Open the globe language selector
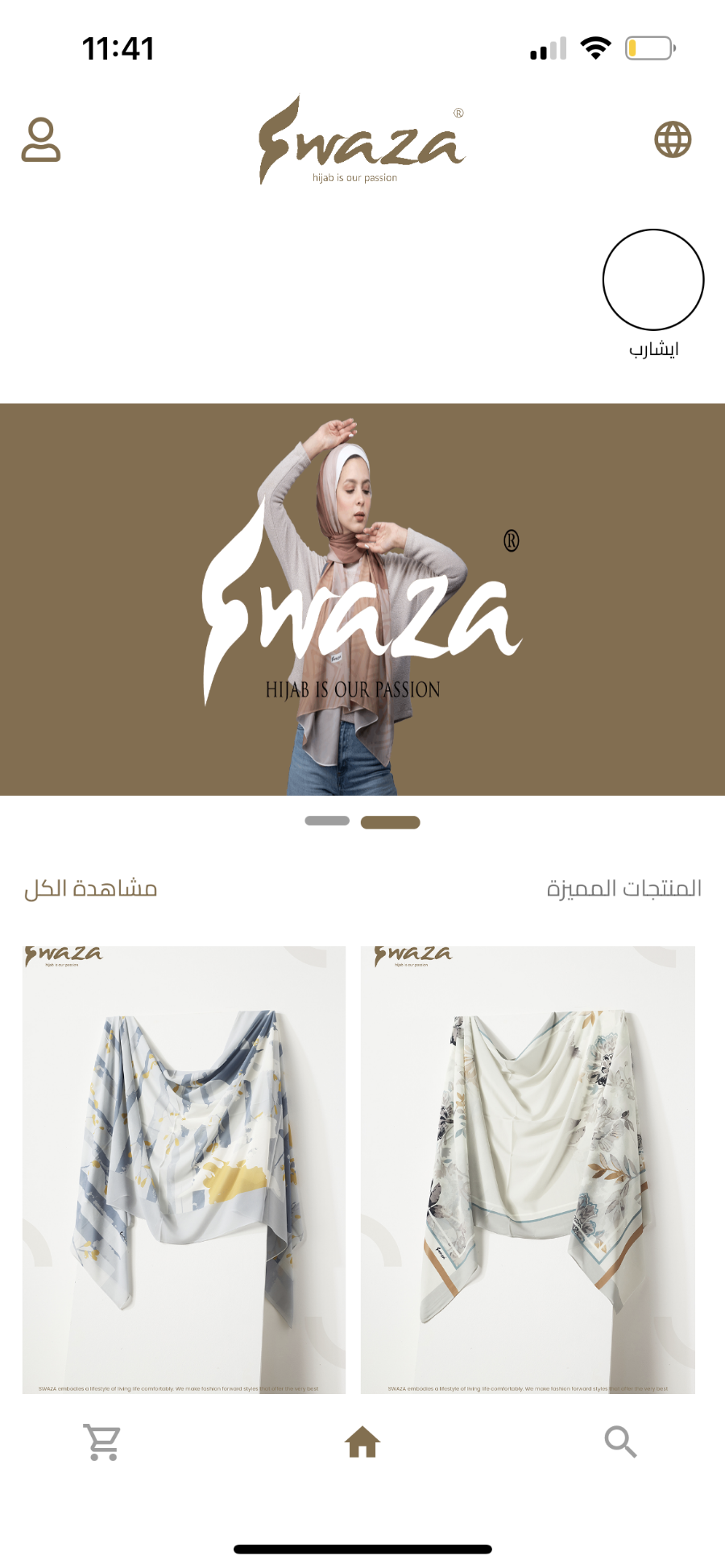This screenshot has width=725, height=1568. [673, 139]
